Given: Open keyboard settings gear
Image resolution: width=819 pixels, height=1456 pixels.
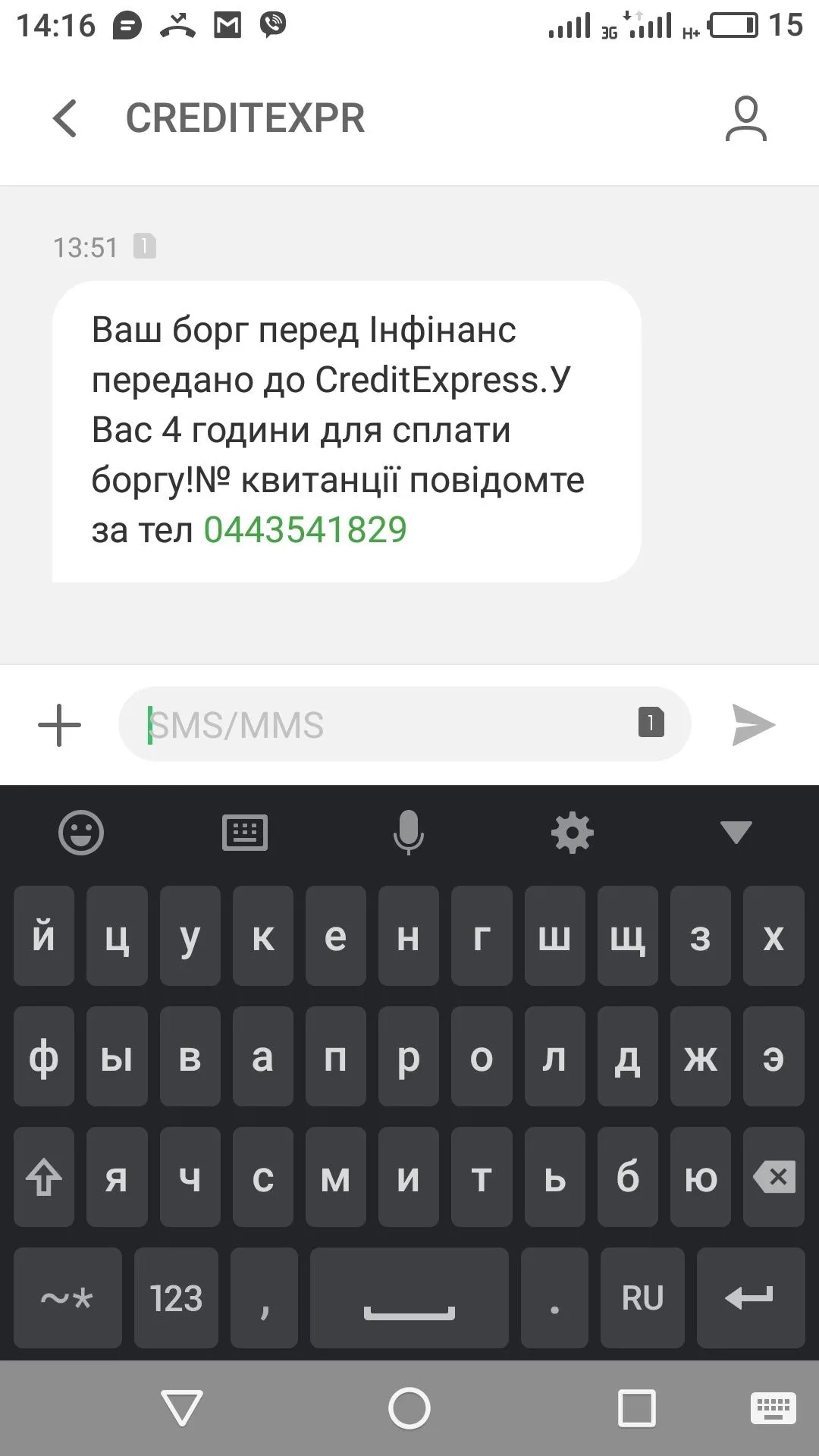Looking at the screenshot, I should coord(572,833).
